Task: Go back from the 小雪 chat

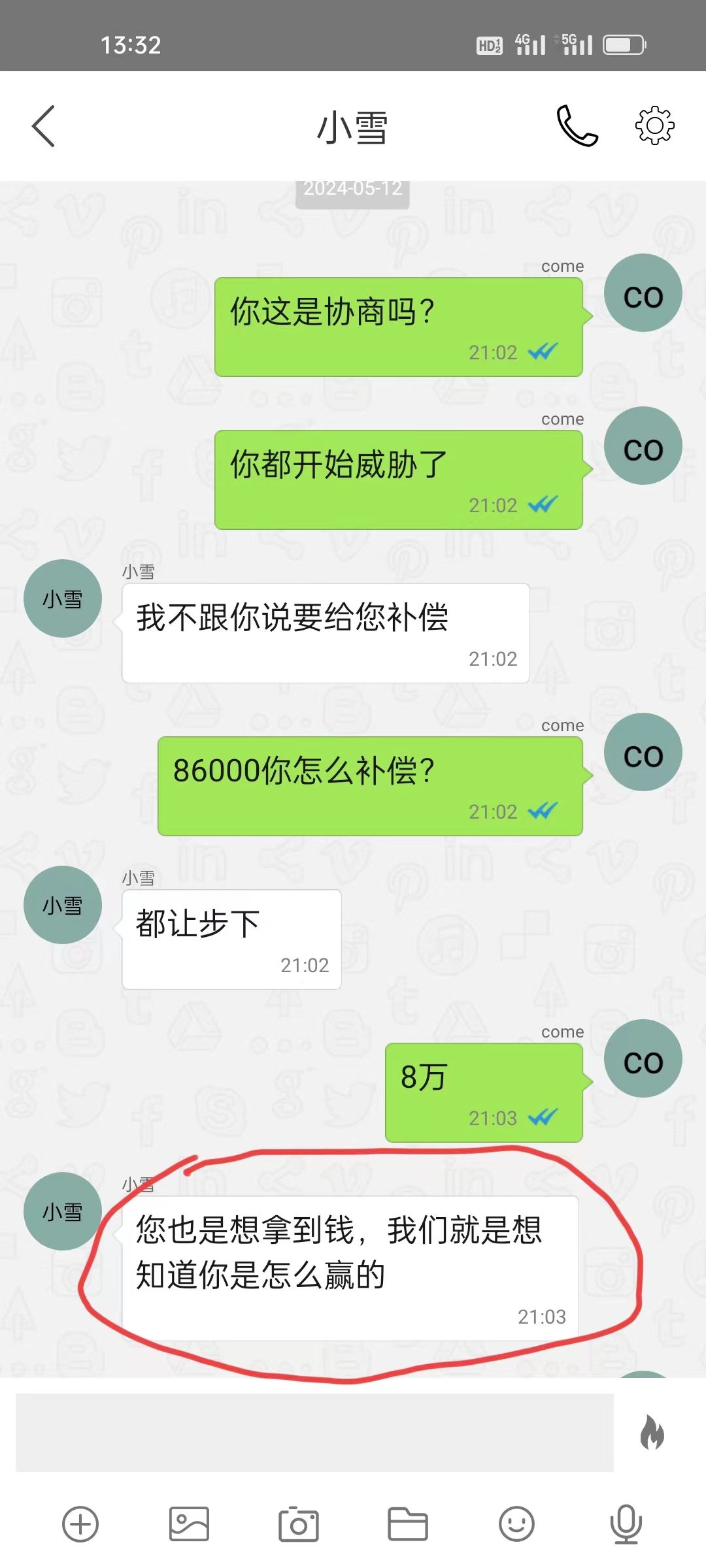Action: [44, 126]
